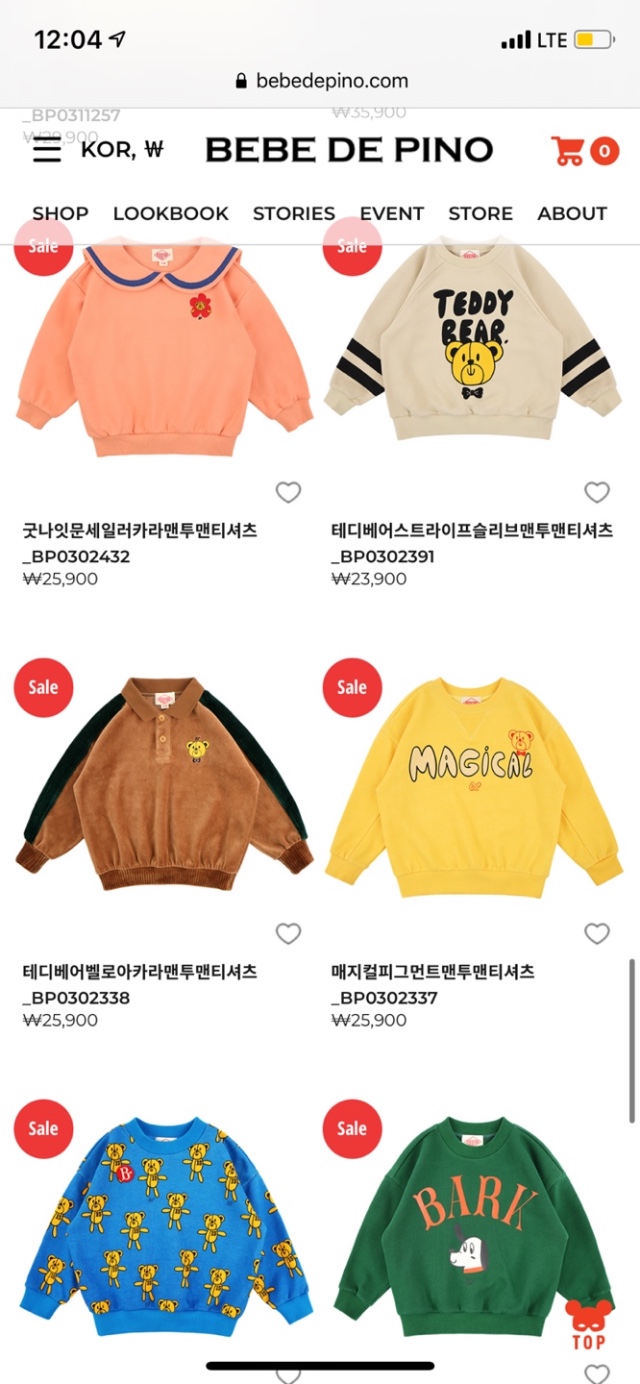640x1384 pixels.
Task: Open the brown velour collar sweatshirt BP0302338
Action: [x=164, y=785]
